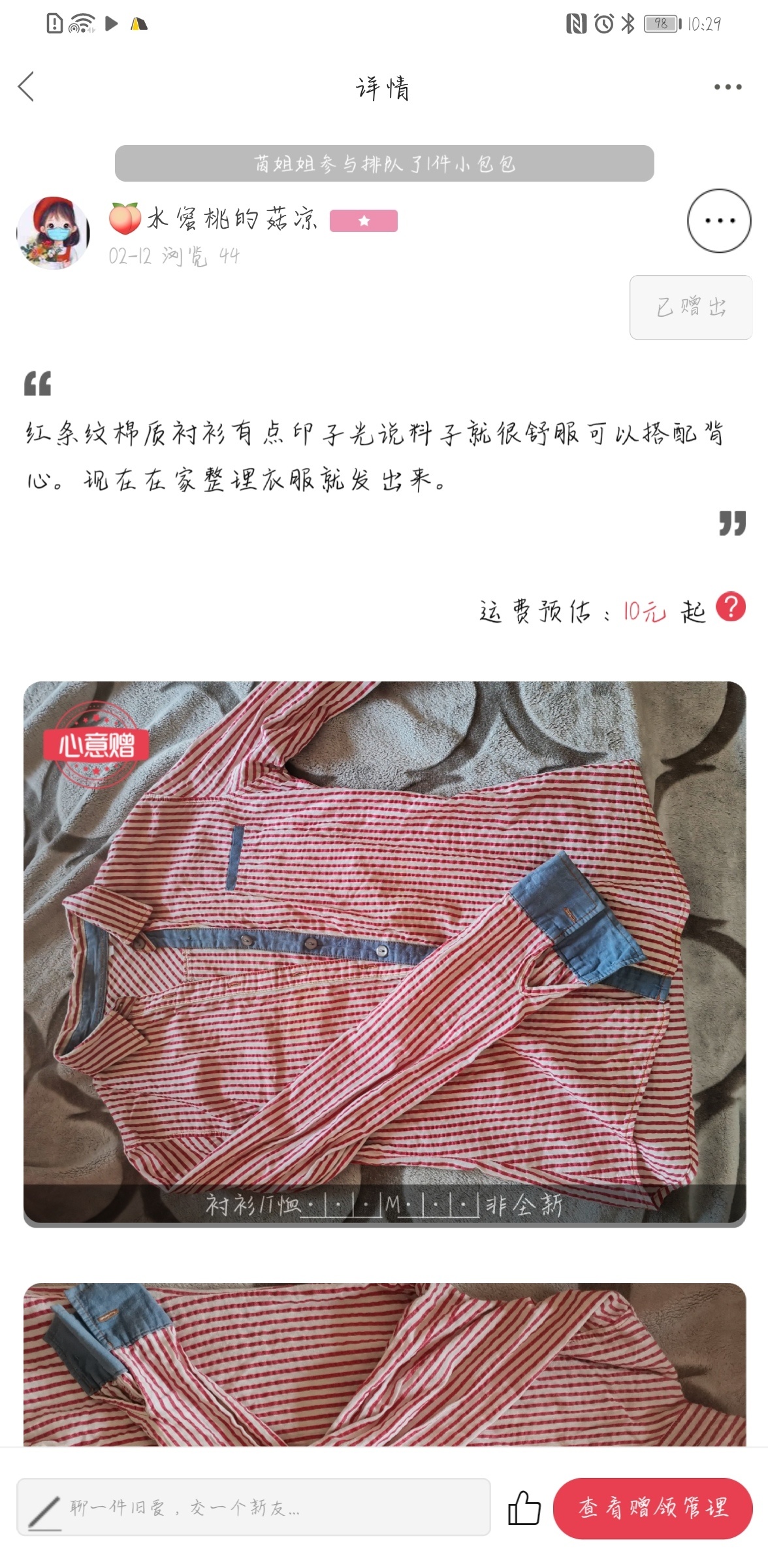
Task: View the first striped shirt photo
Action: (x=384, y=954)
